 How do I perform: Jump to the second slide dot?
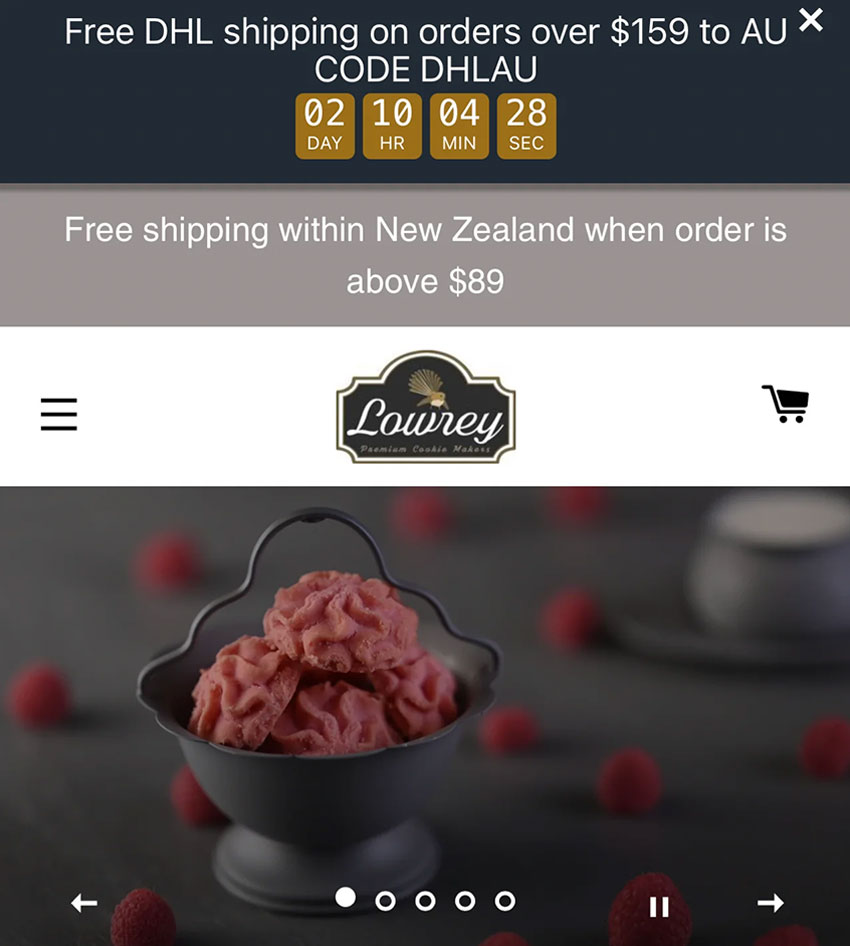coord(385,901)
